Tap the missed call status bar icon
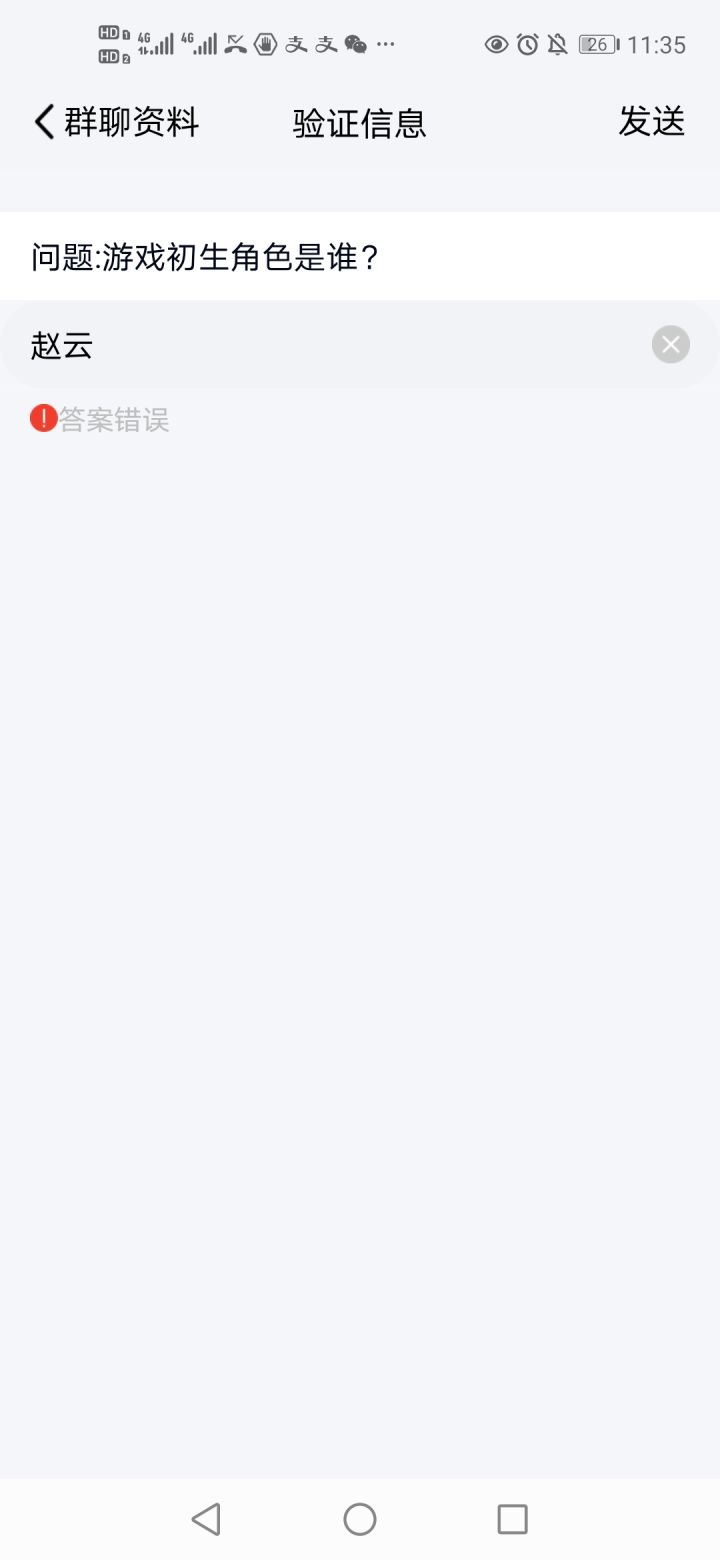This screenshot has height=1560, width=720. coord(234,45)
